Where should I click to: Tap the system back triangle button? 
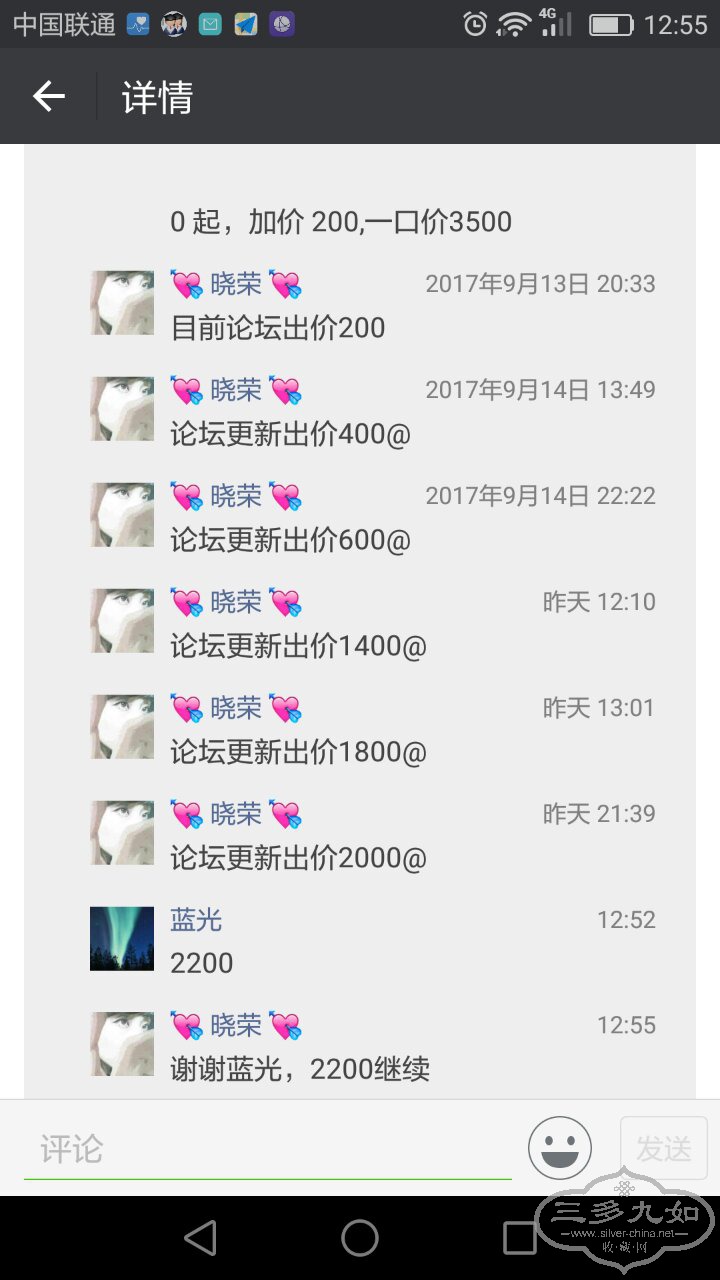pyautogui.click(x=201, y=1238)
